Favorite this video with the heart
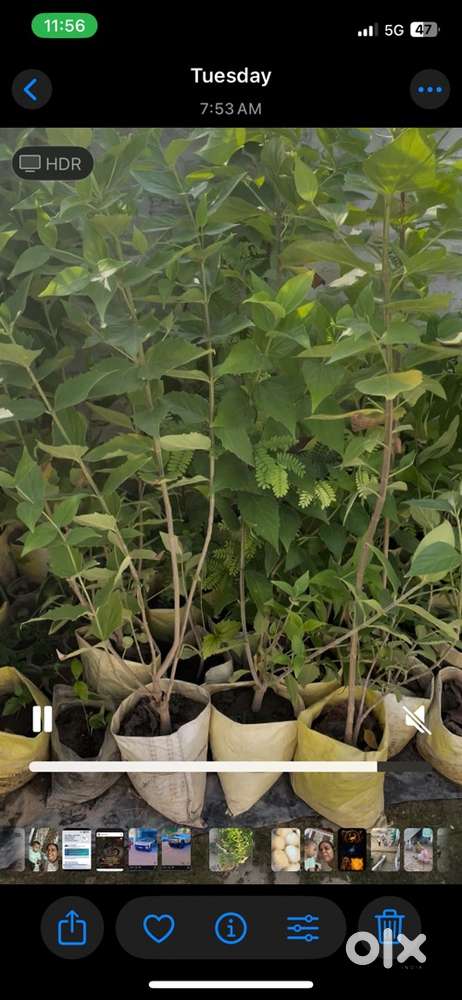The width and height of the screenshot is (462, 1000). [x=159, y=928]
